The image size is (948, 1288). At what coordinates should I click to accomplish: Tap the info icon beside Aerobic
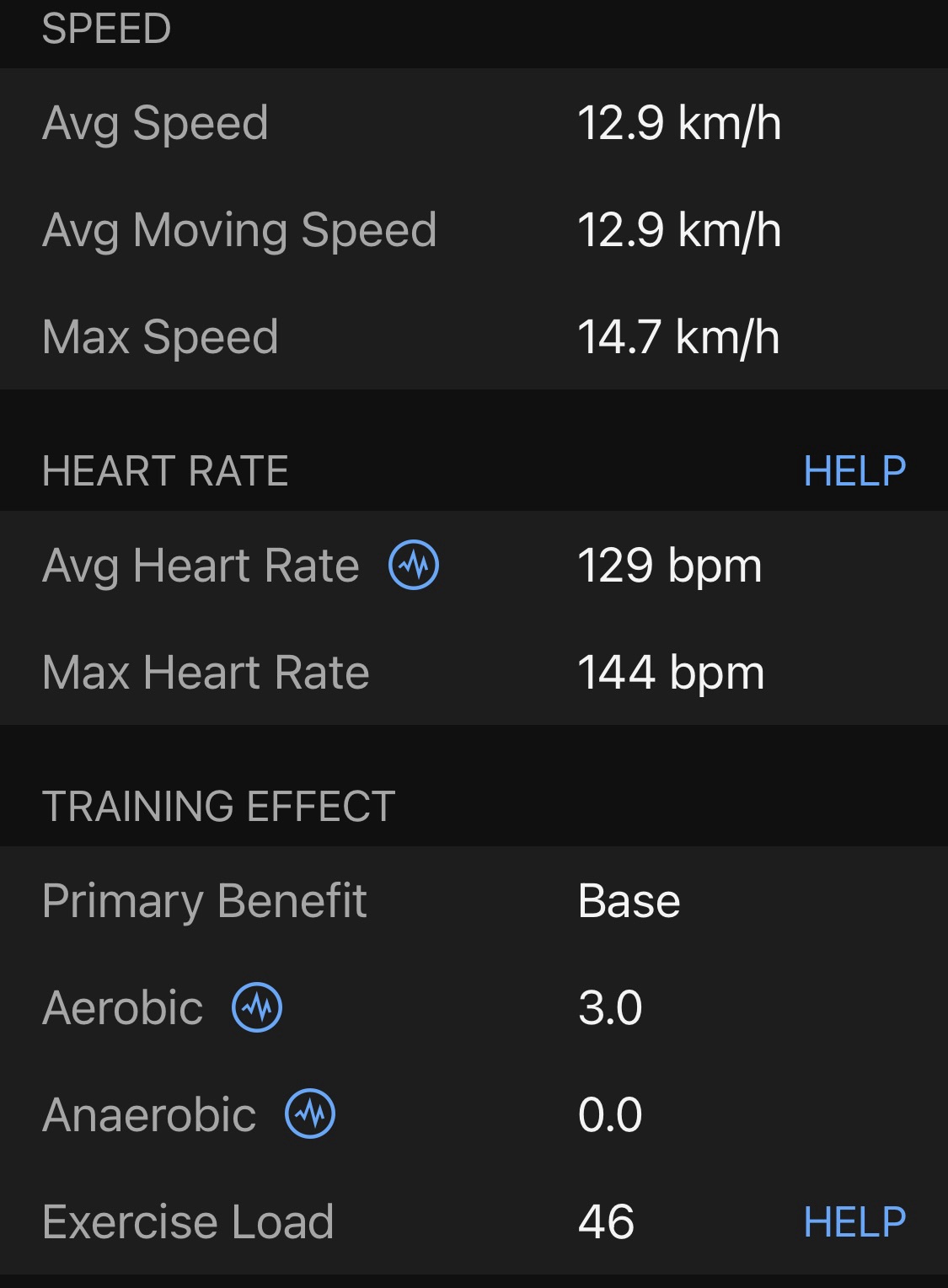tap(257, 1007)
